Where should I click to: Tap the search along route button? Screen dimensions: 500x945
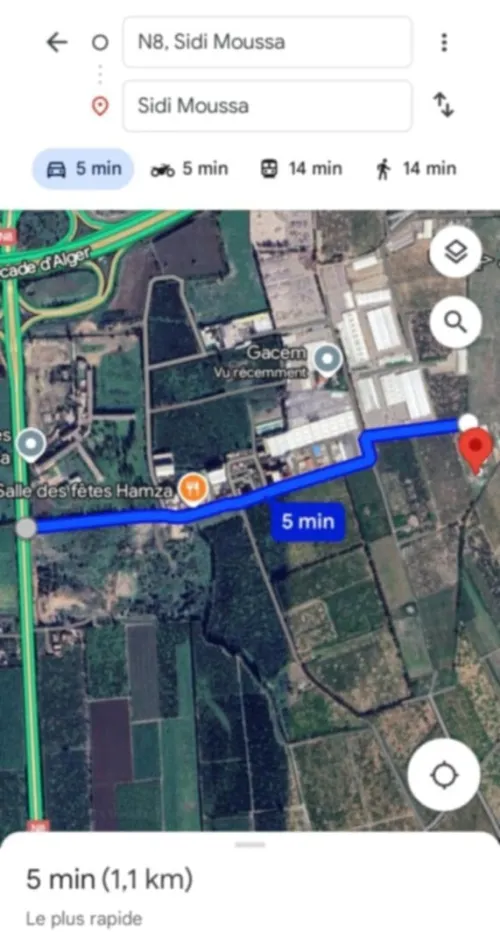tap(455, 322)
